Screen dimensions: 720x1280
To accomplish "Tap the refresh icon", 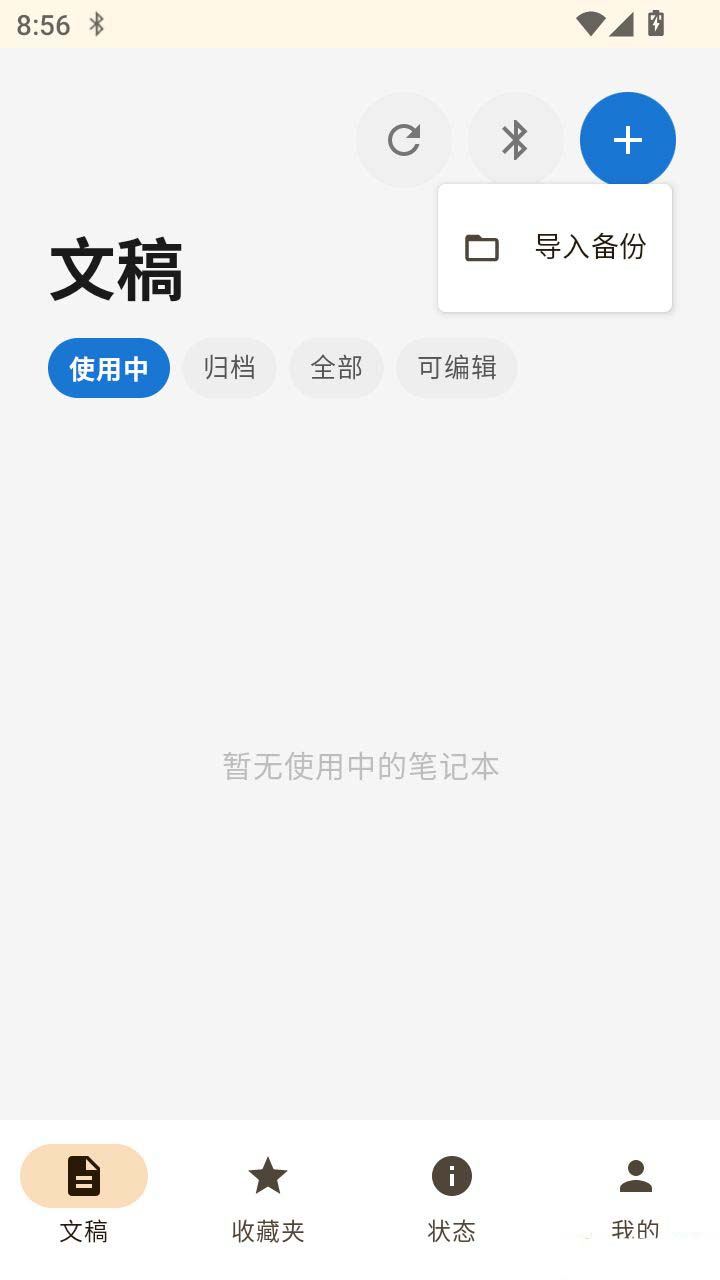I will (x=404, y=140).
